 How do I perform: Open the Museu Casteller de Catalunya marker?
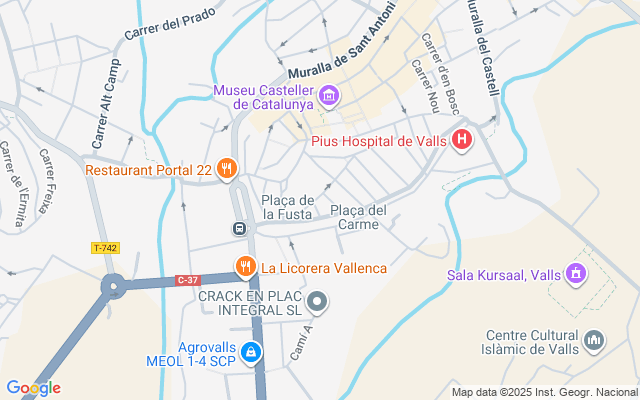tap(330, 97)
